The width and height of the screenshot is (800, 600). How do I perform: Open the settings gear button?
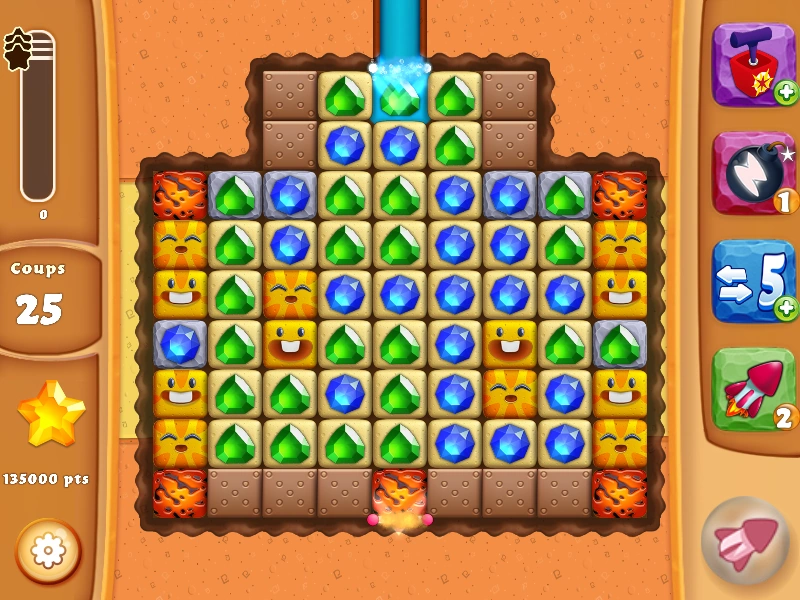tap(48, 551)
